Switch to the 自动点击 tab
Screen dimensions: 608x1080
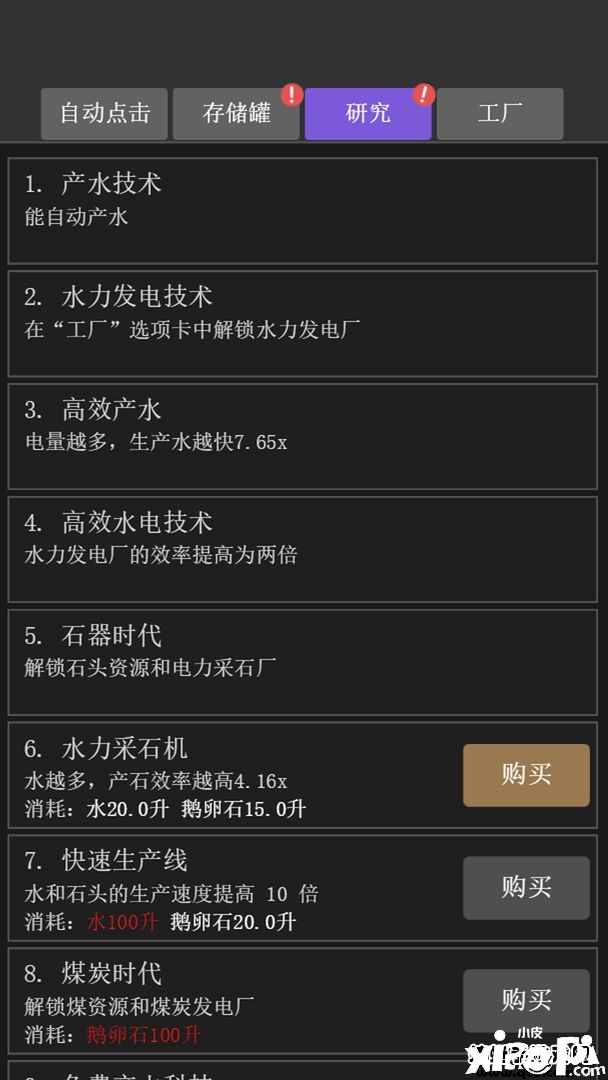pos(104,114)
